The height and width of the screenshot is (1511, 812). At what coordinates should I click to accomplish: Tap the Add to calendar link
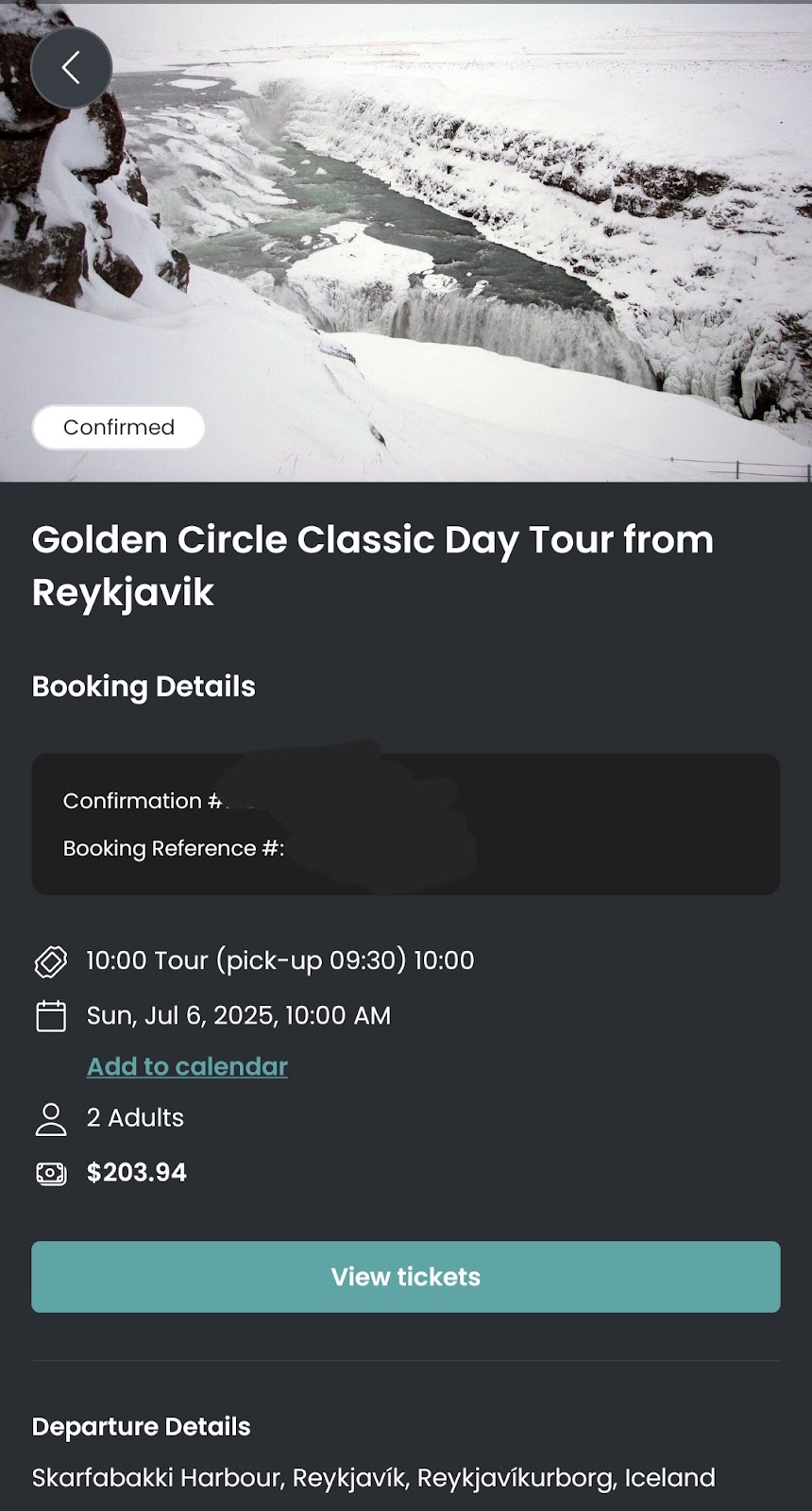click(x=187, y=1066)
